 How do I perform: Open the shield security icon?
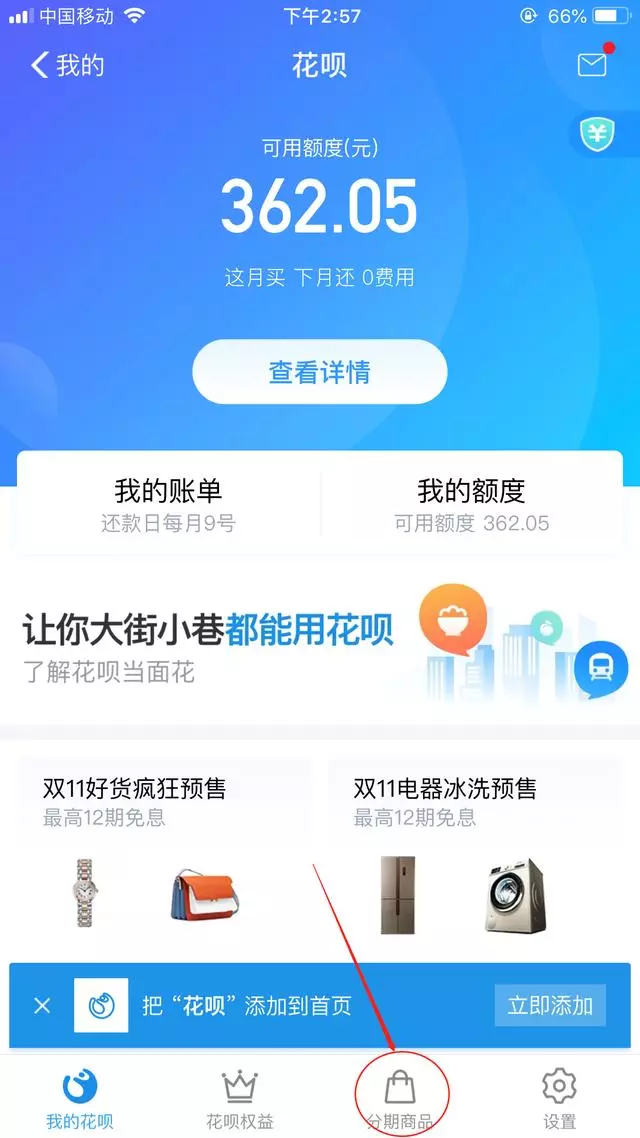click(x=598, y=136)
